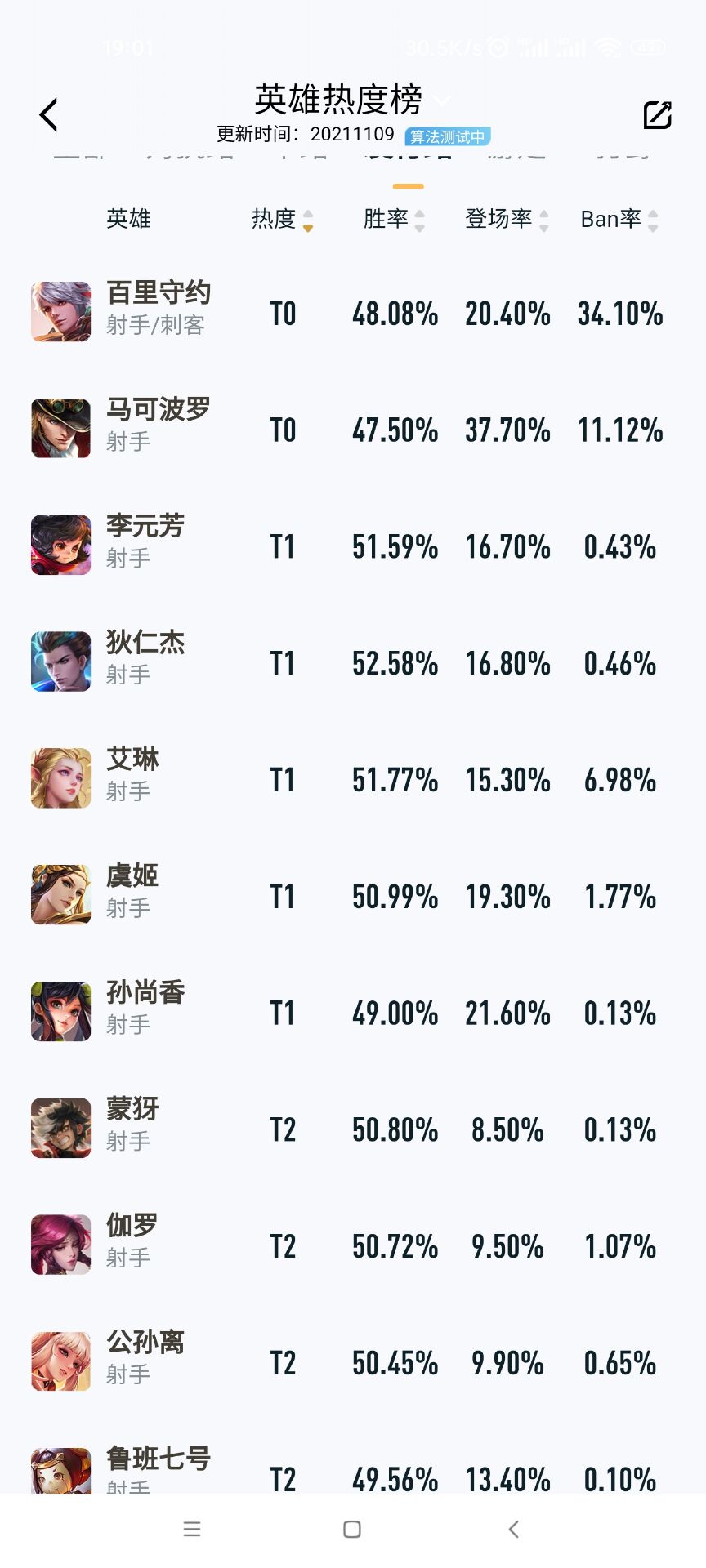Open hero 公孙离 details
This screenshot has width=706, height=1568.
click(145, 1361)
